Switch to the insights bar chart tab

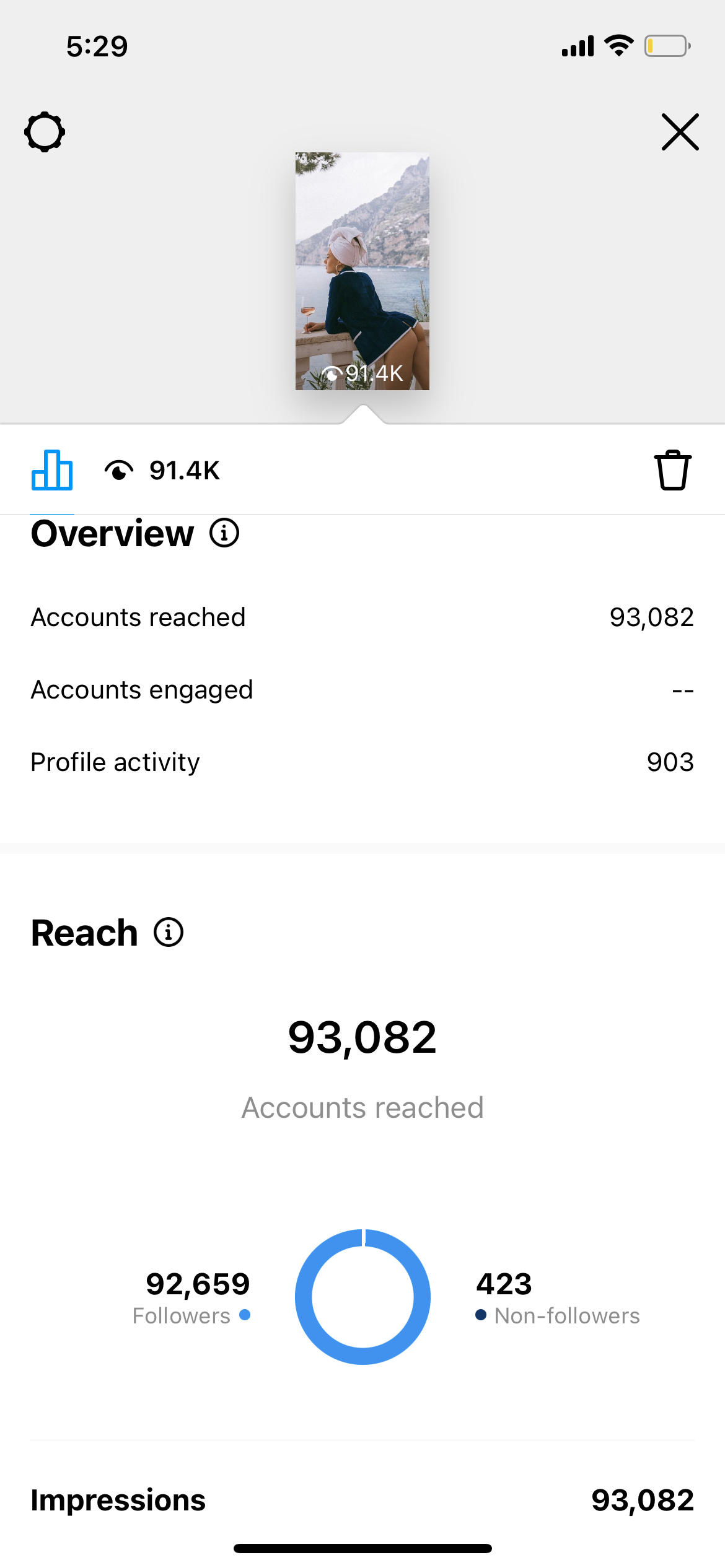[52, 470]
